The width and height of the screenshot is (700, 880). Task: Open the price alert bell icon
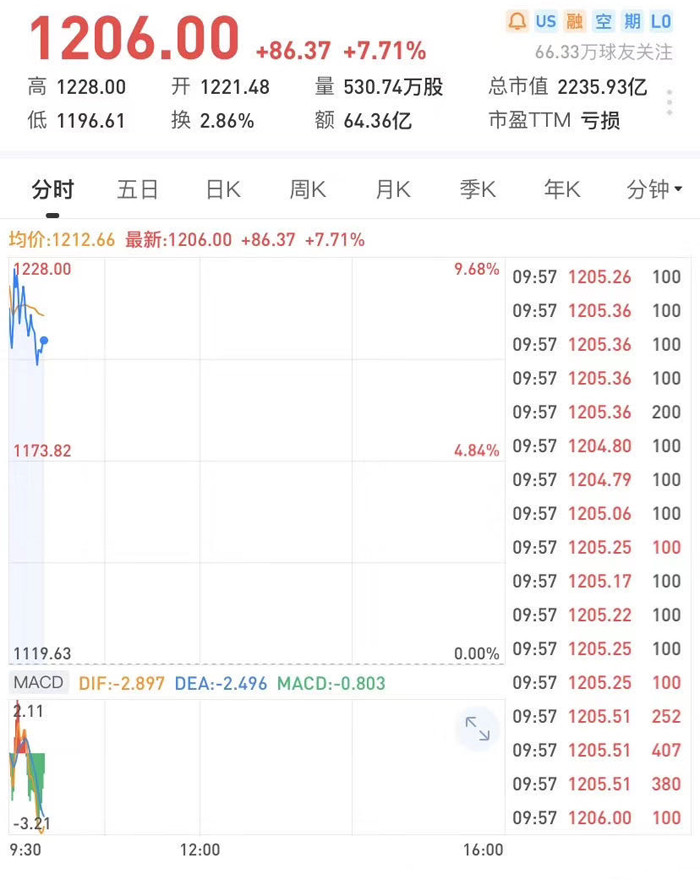pyautogui.click(x=517, y=21)
